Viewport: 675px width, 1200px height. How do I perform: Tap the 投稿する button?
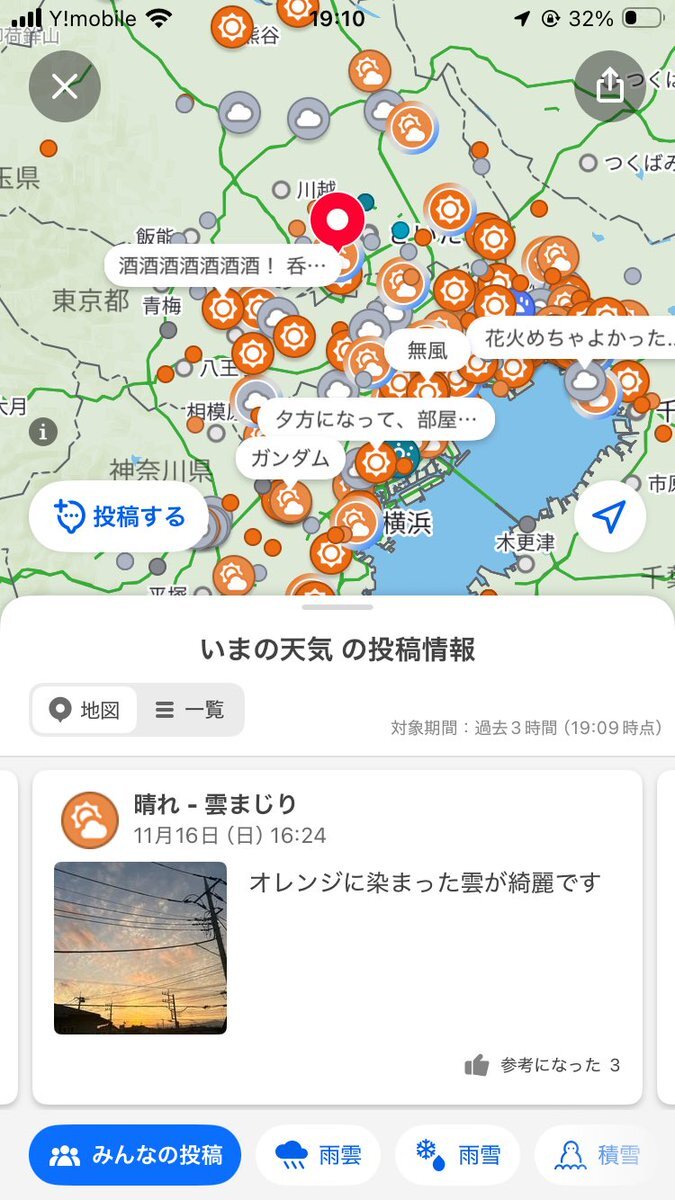click(x=119, y=517)
